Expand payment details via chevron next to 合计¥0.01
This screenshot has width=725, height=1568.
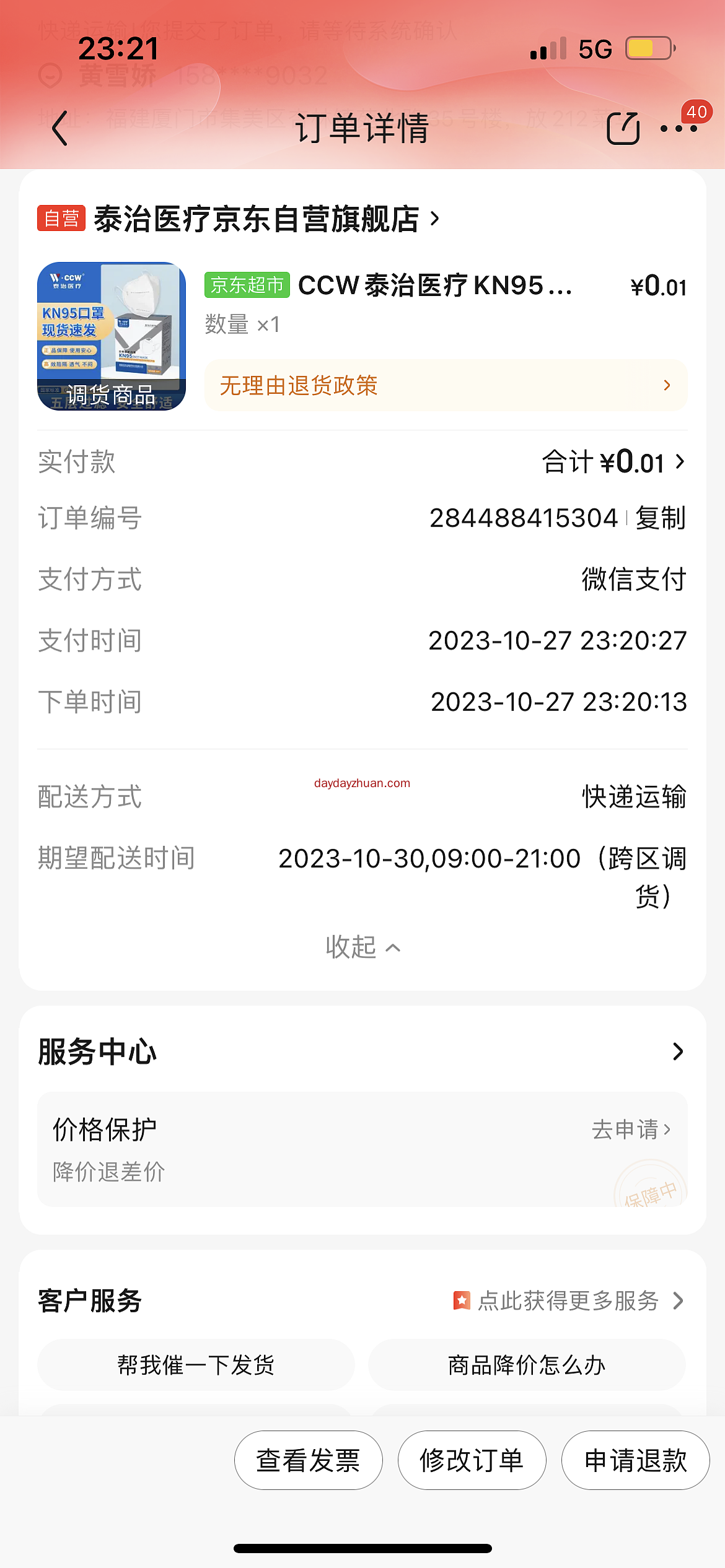click(x=679, y=461)
